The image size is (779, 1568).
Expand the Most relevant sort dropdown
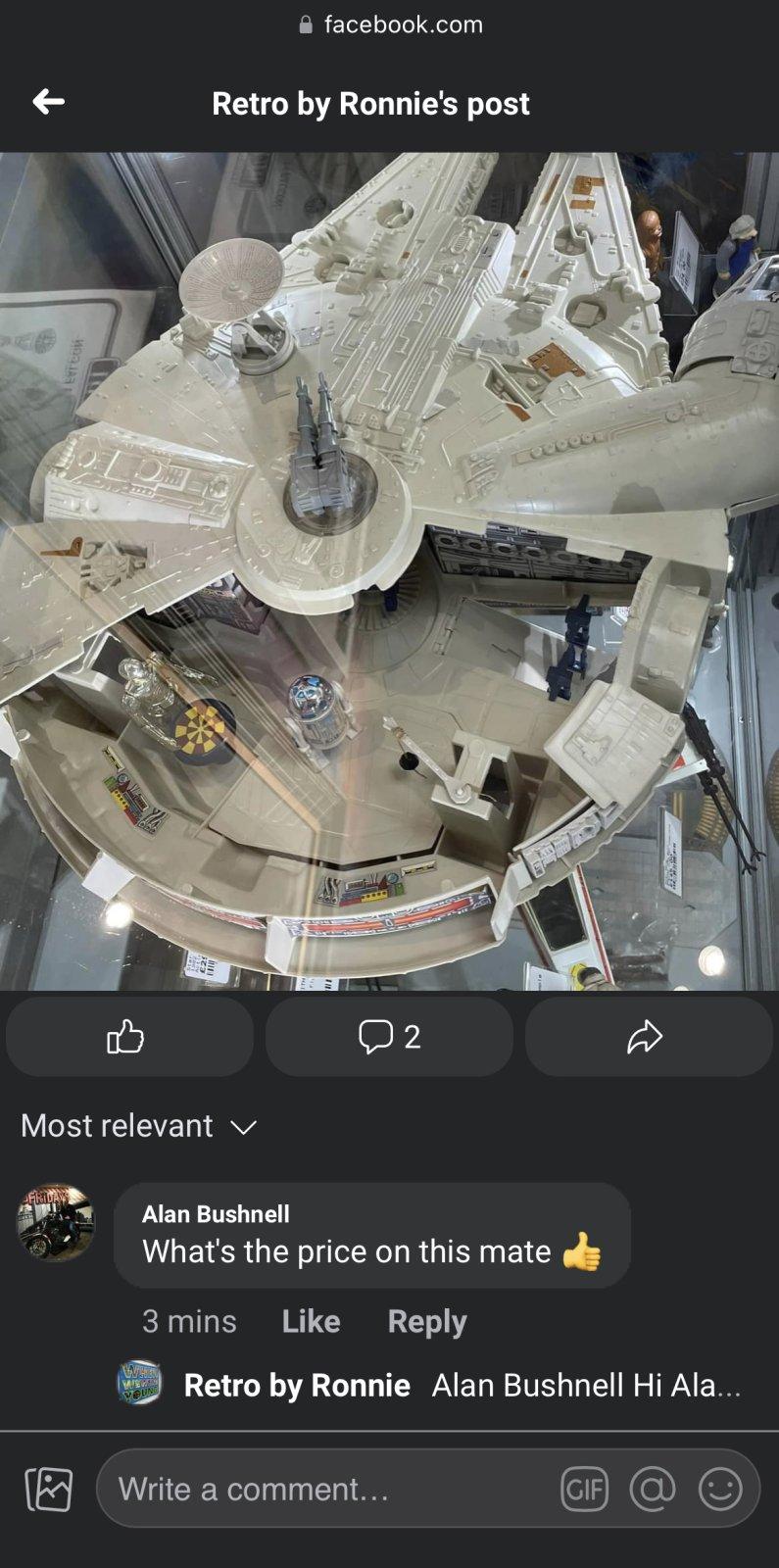[x=138, y=1126]
